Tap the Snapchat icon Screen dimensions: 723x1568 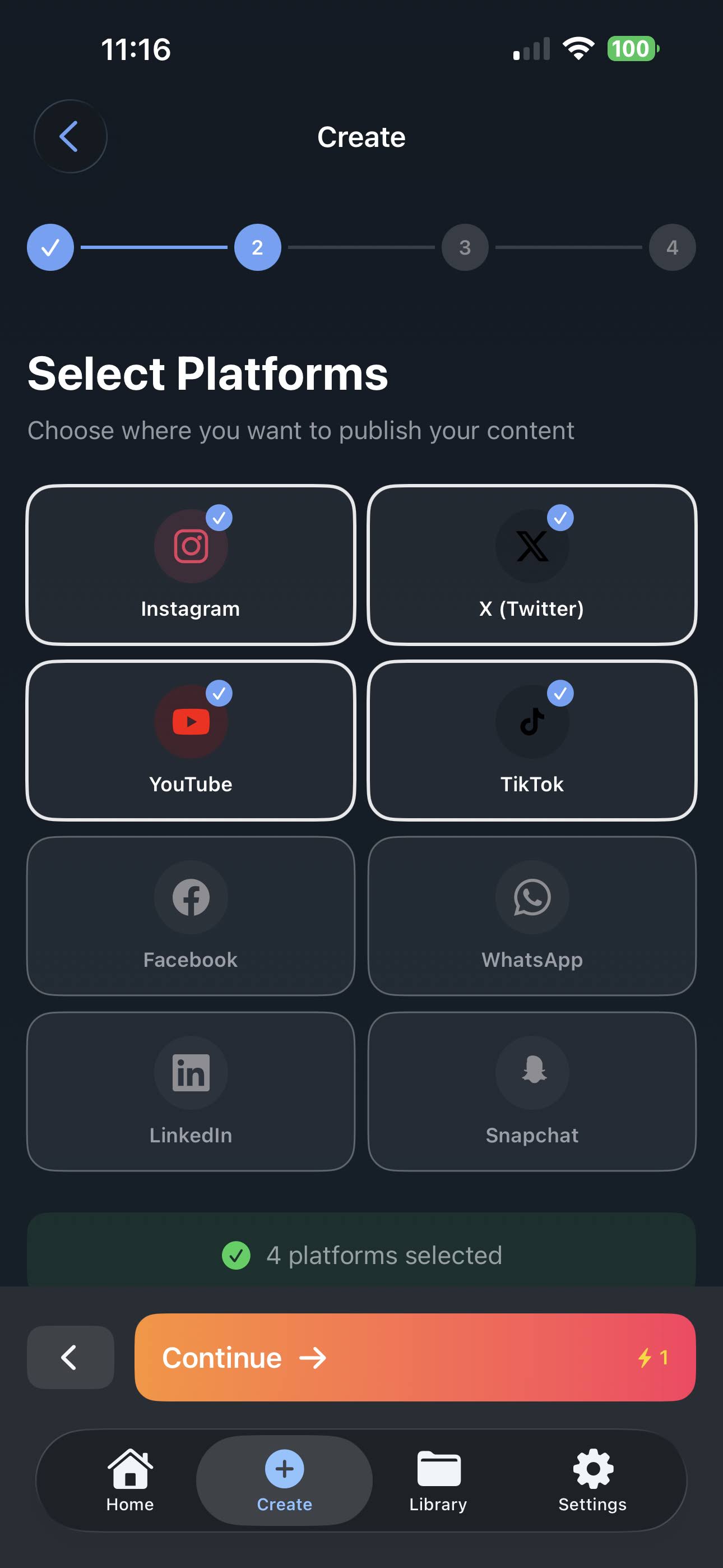coord(532,1072)
